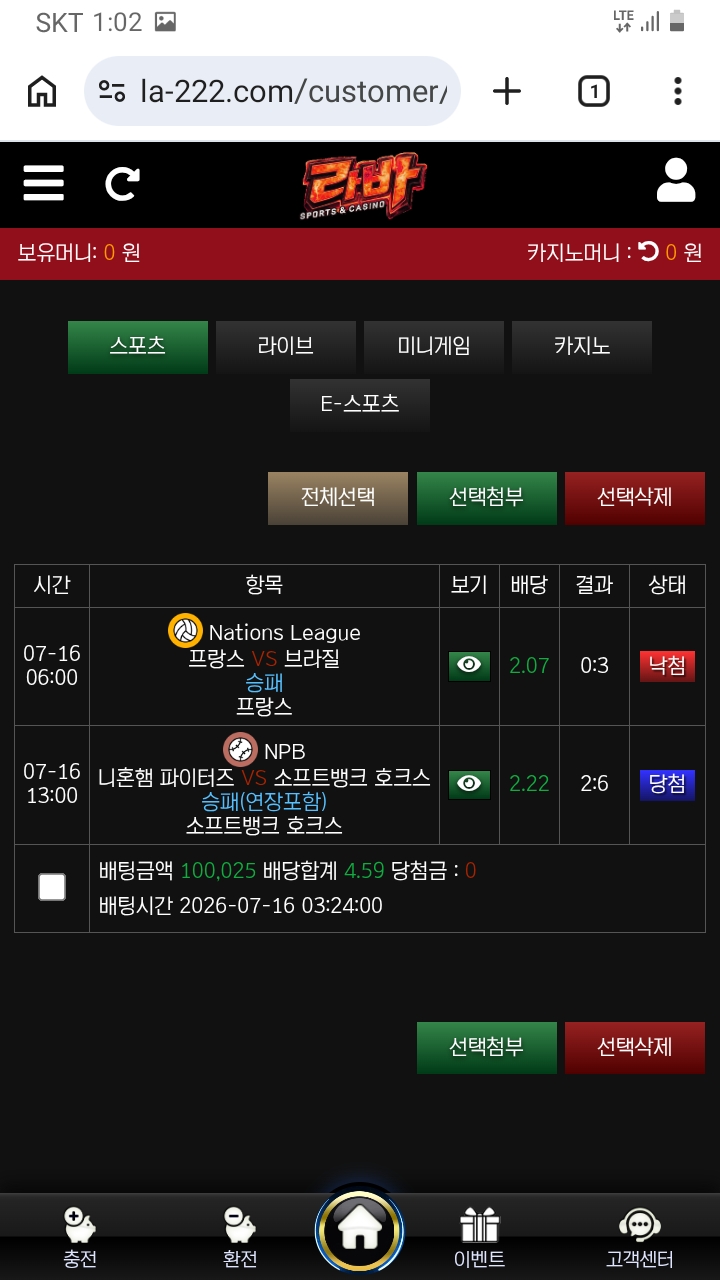Screen dimensions: 720x1280
Task: Switch to the 카지노 tab
Action: [582, 347]
